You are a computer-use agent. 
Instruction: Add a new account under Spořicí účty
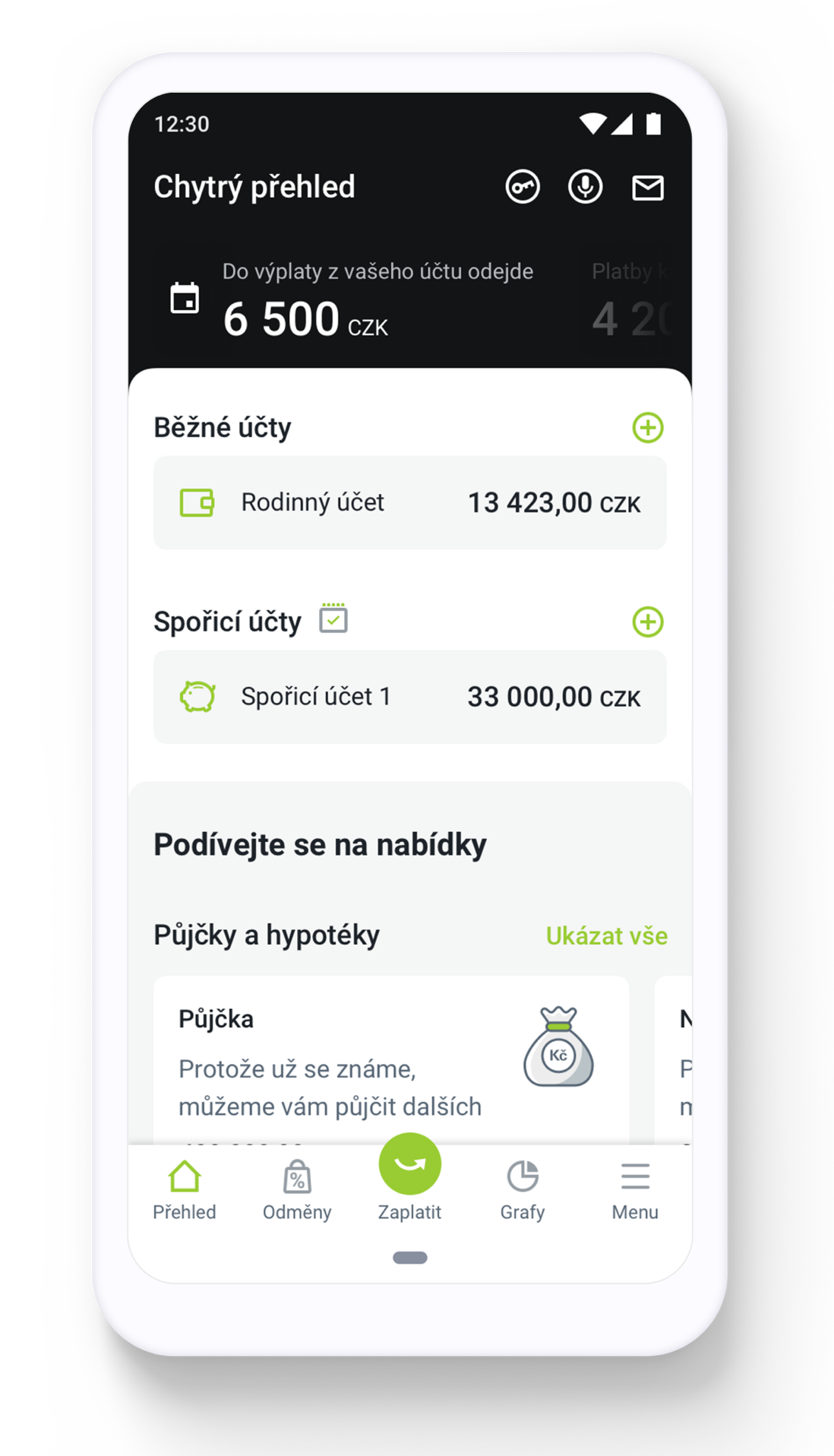click(x=647, y=622)
